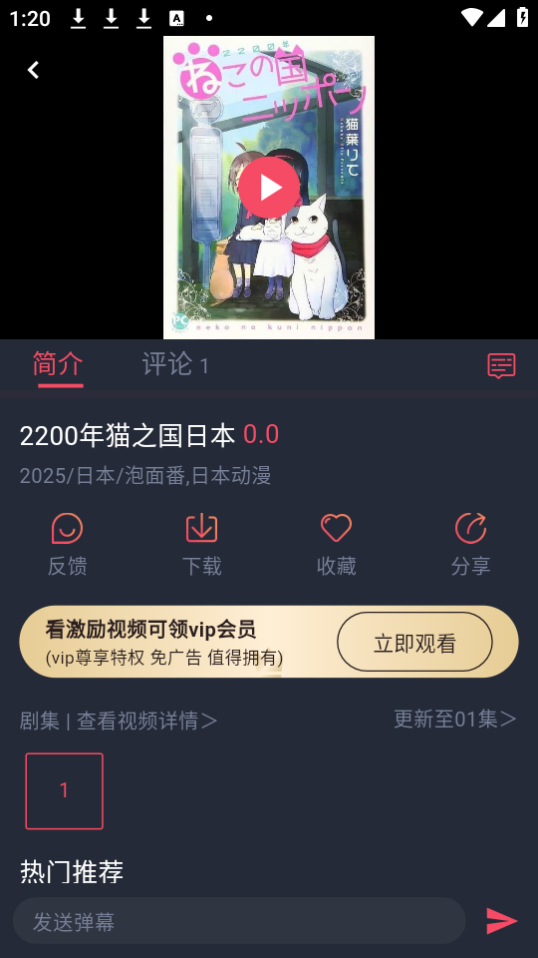The width and height of the screenshot is (538, 958).
Task: Add to favorites with 收藏
Action: pyautogui.click(x=336, y=544)
